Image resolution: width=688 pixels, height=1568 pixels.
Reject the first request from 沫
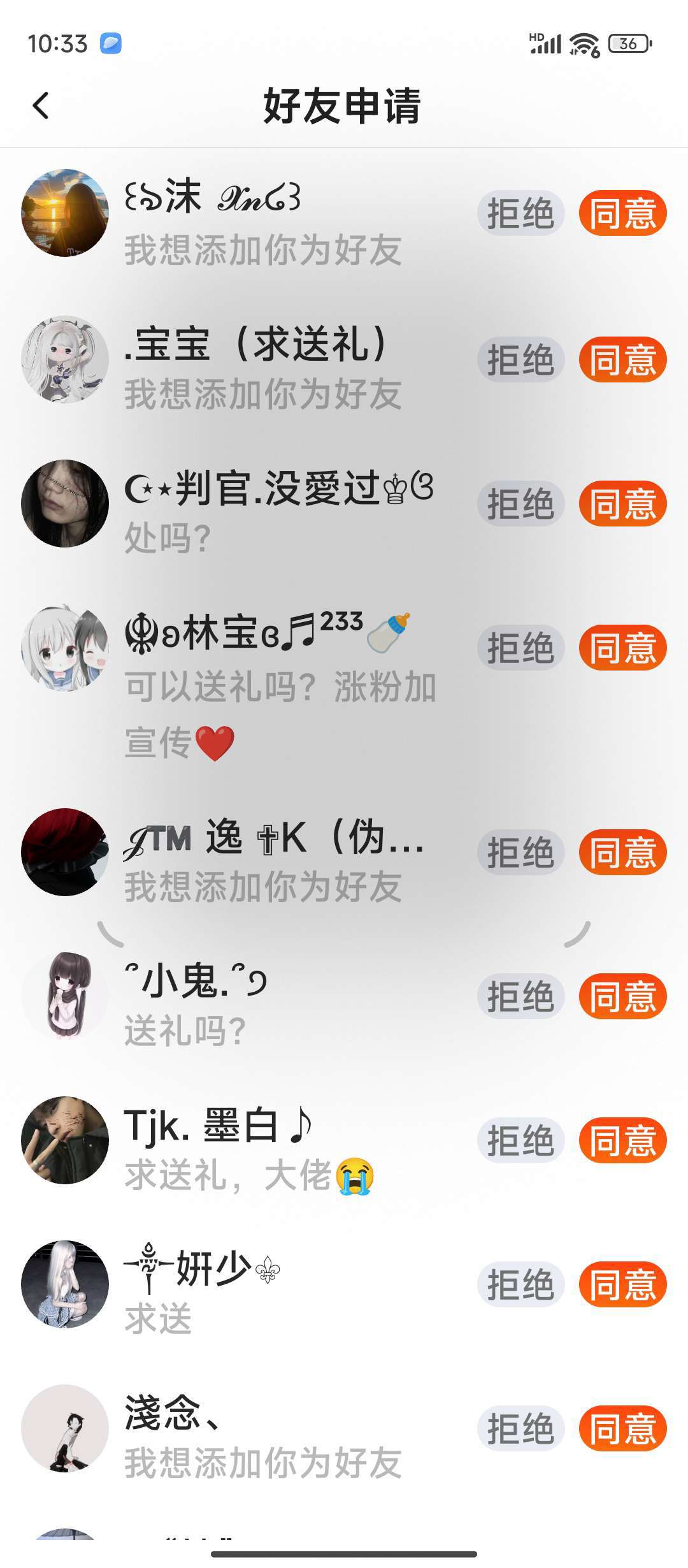(520, 213)
